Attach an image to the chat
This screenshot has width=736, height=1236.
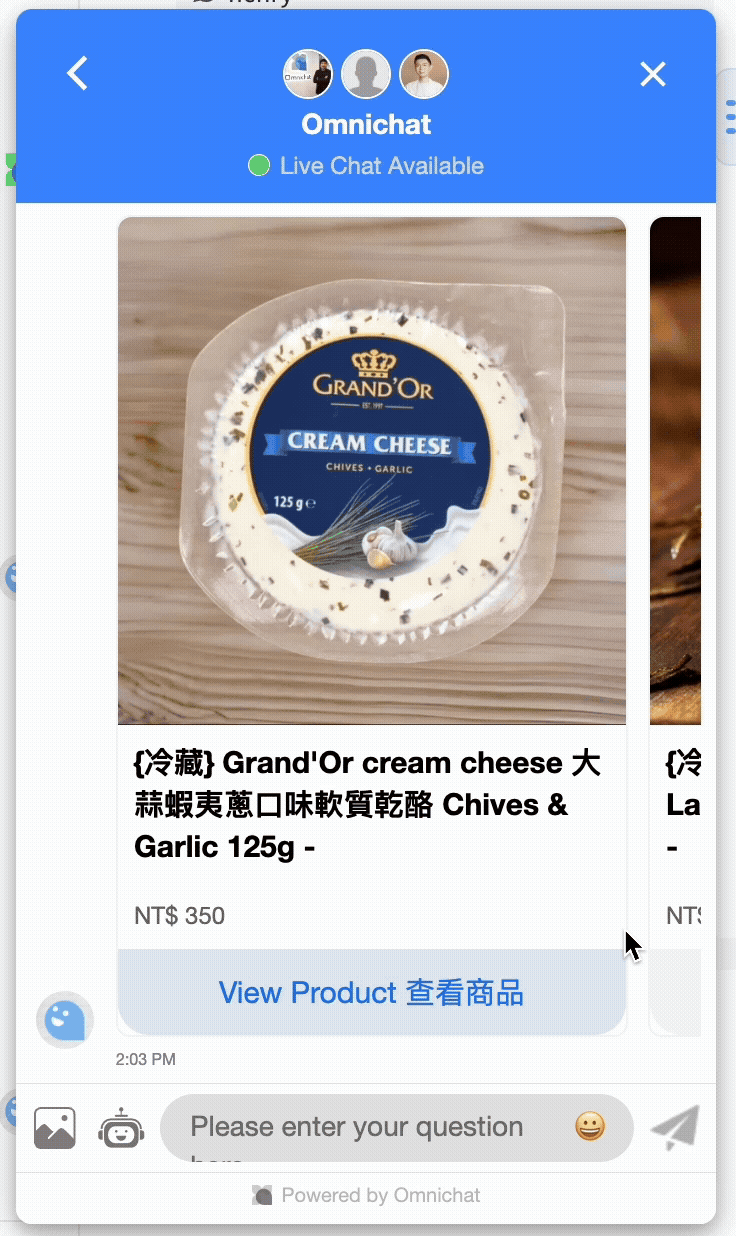55,1128
